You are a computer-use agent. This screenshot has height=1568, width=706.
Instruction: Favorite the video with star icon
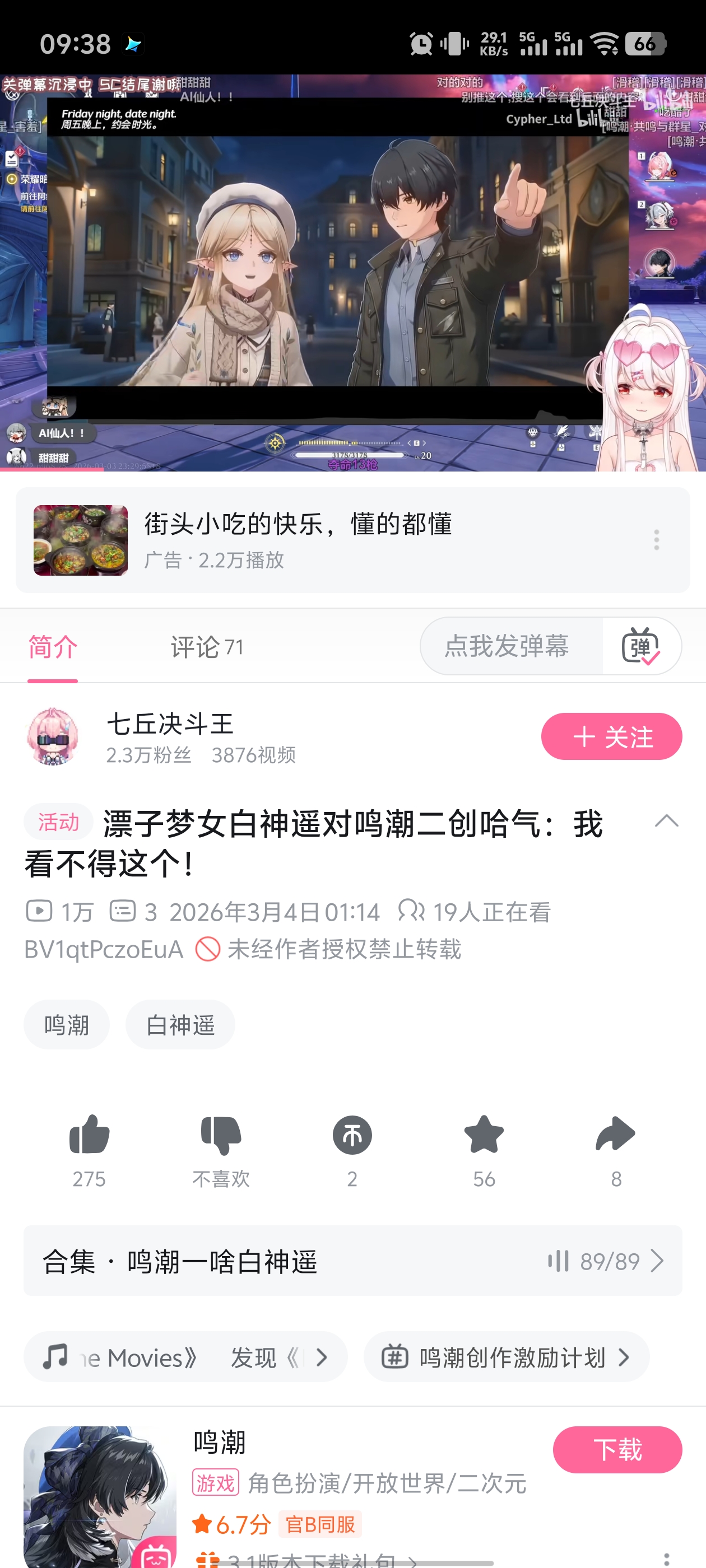484,1136
